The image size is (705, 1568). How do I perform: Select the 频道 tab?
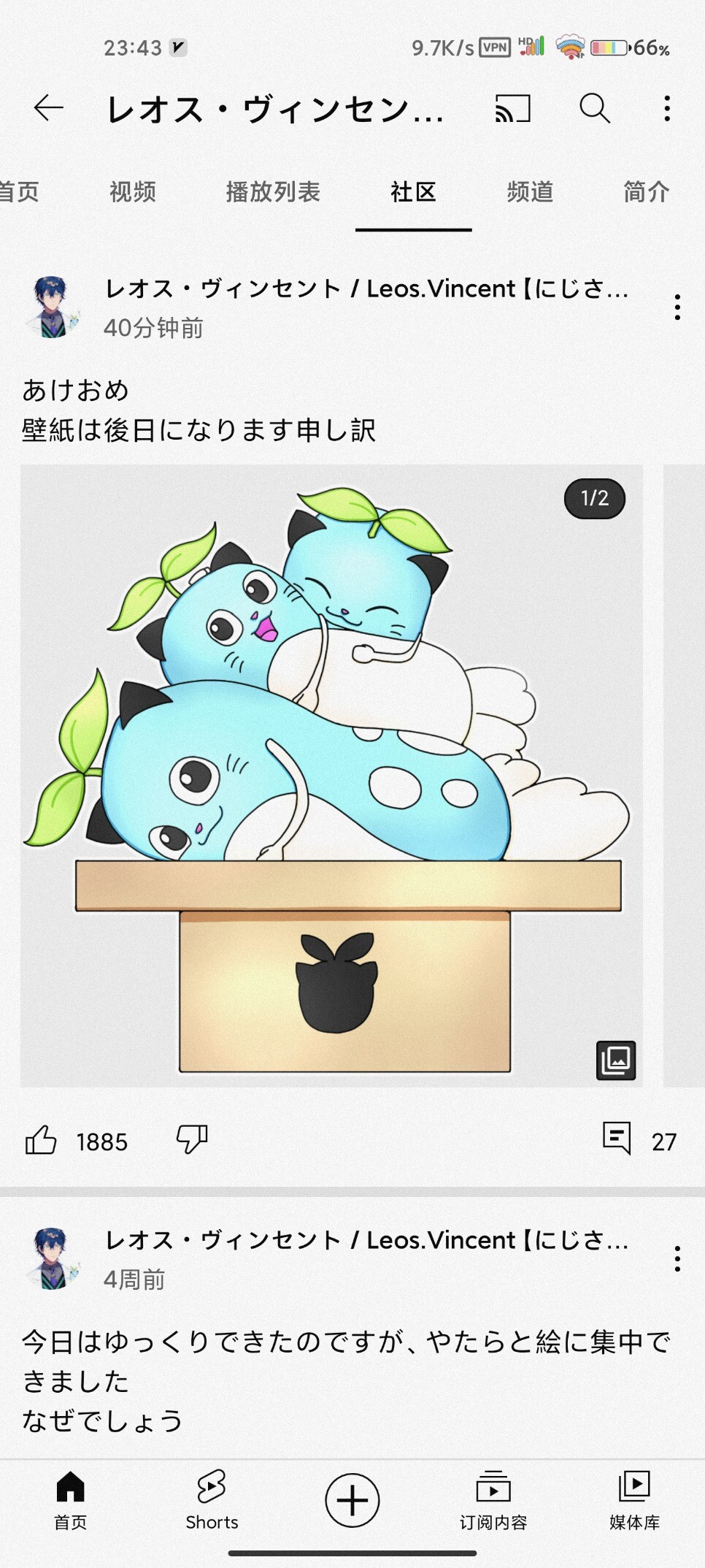point(530,192)
